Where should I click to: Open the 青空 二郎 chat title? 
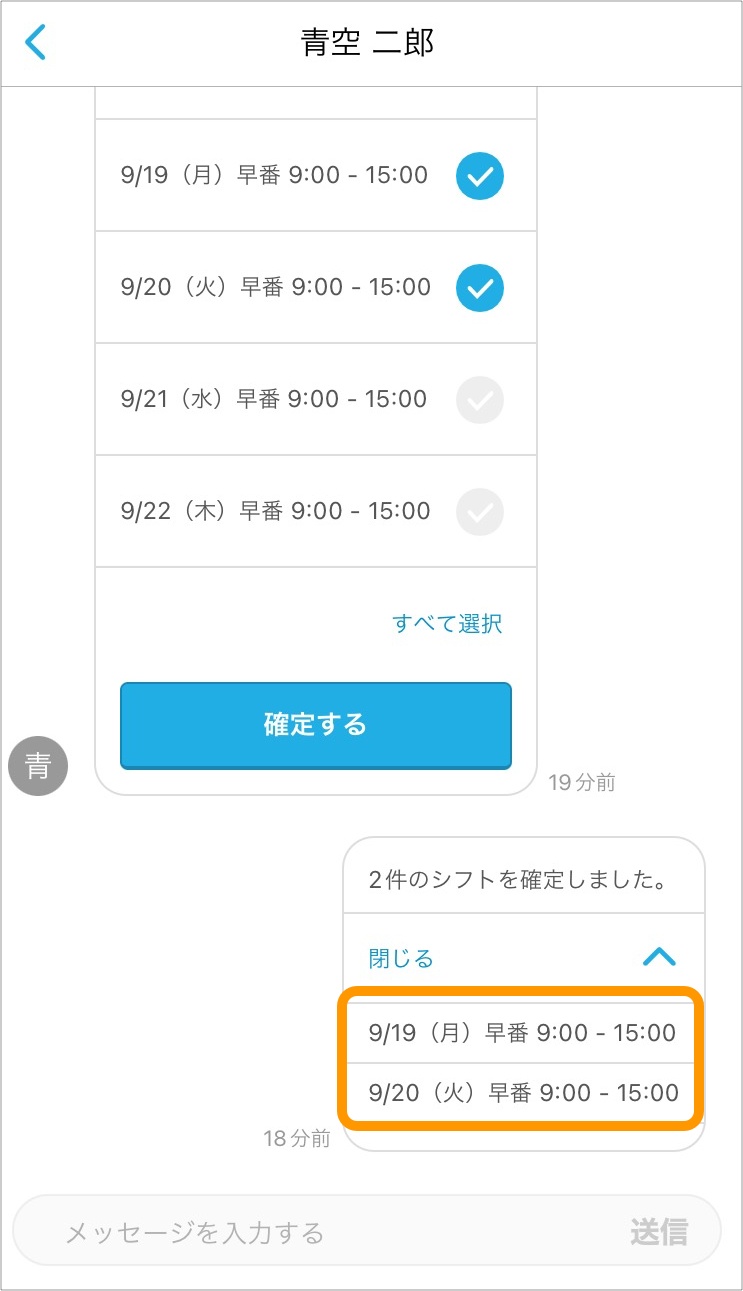pyautogui.click(x=371, y=42)
